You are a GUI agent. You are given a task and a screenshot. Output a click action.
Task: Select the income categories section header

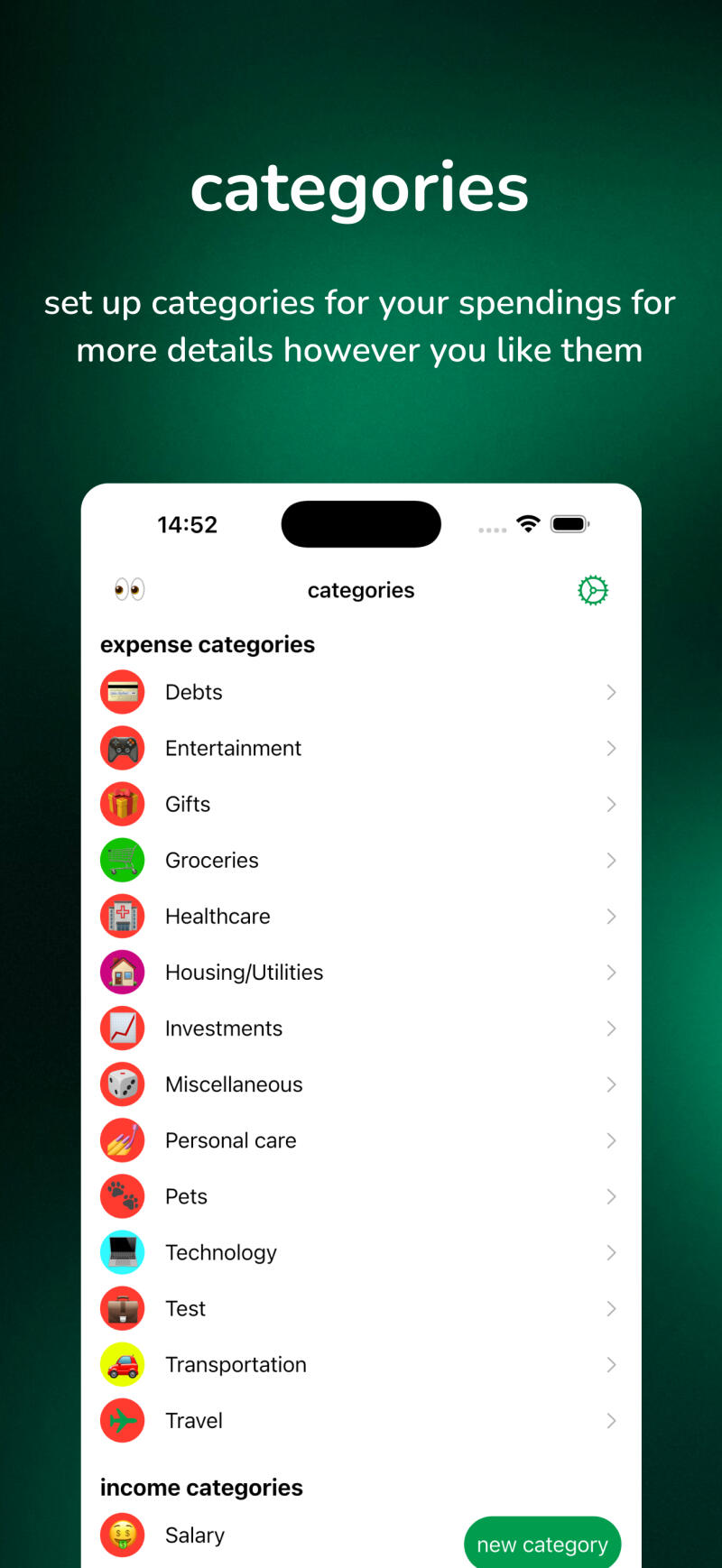[201, 1487]
